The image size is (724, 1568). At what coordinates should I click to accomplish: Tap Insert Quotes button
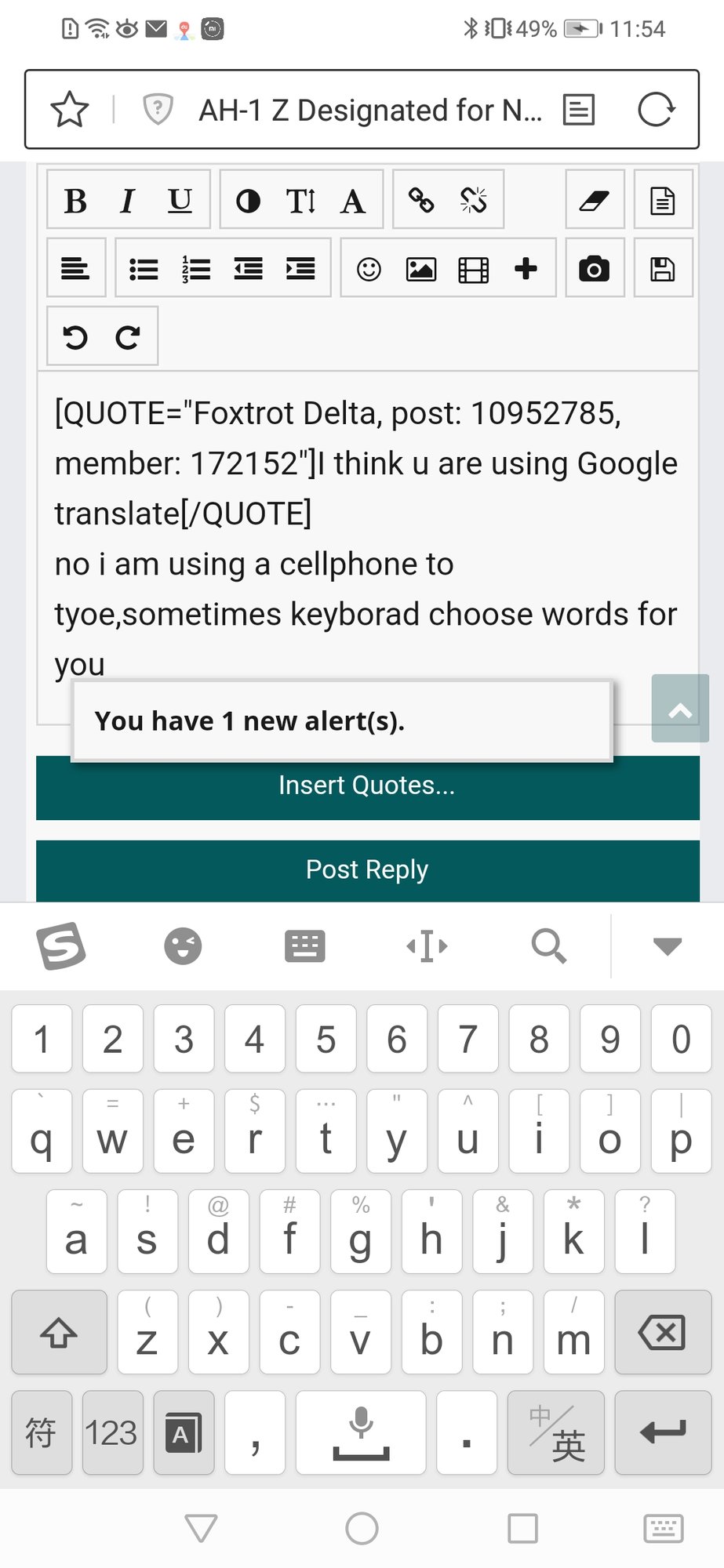tap(368, 786)
